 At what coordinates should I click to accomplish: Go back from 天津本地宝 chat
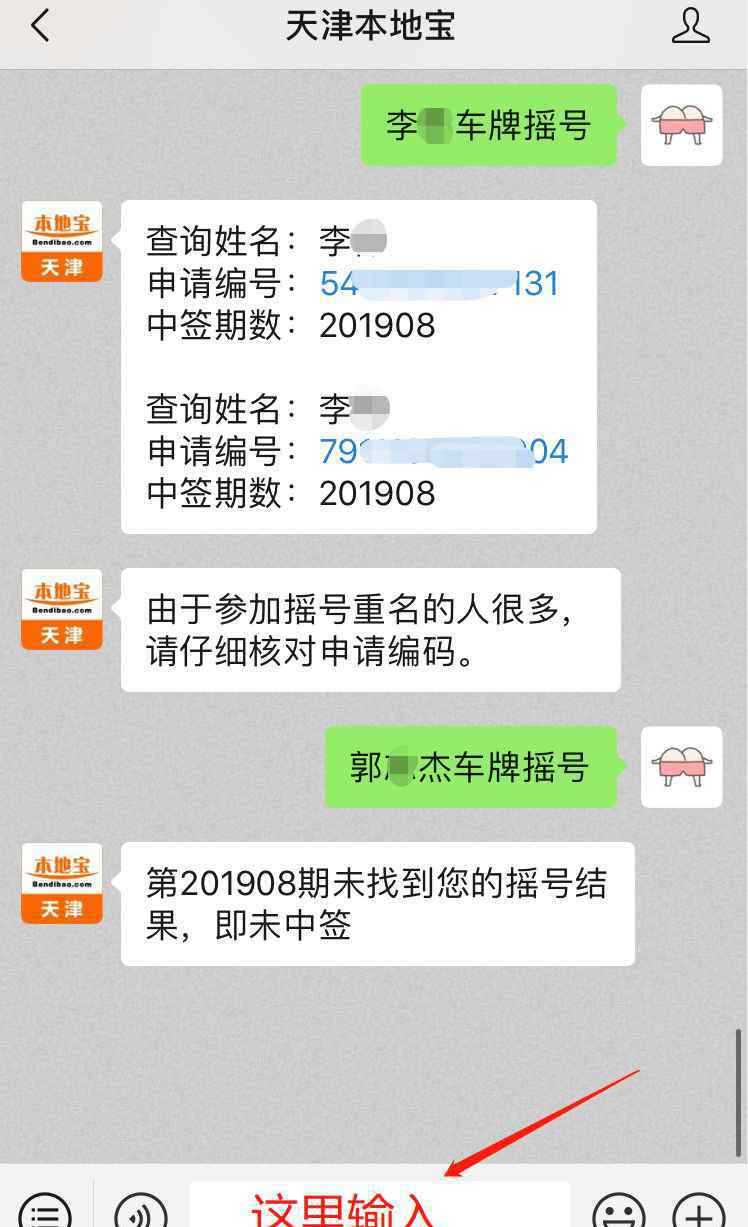pyautogui.click(x=41, y=26)
